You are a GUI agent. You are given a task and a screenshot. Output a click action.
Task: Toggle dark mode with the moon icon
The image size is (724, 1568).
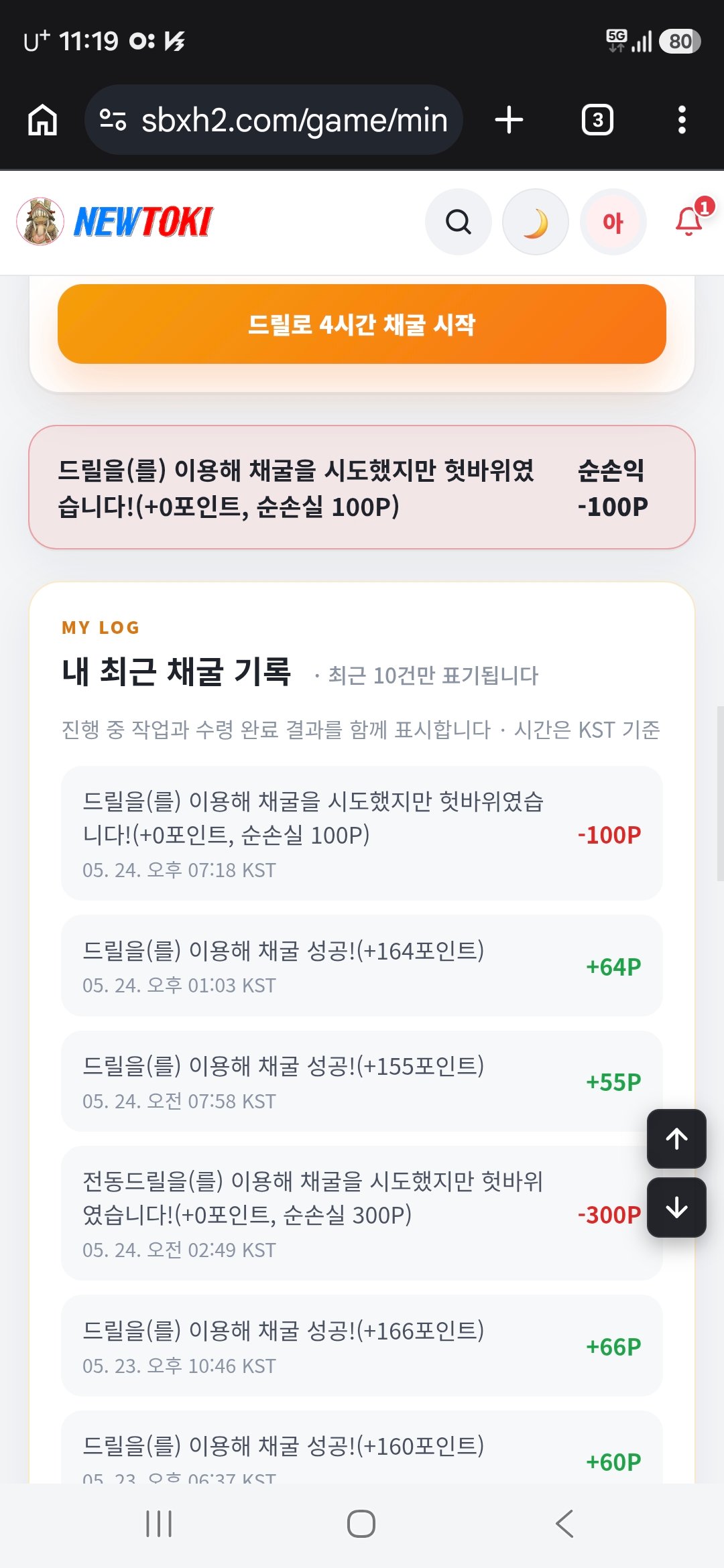point(536,222)
